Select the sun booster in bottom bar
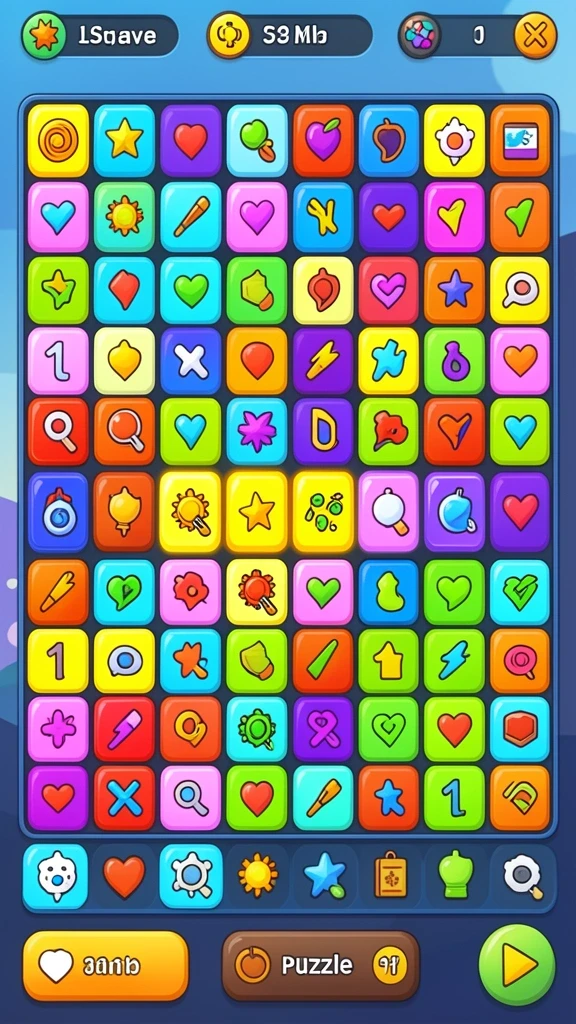 257,875
